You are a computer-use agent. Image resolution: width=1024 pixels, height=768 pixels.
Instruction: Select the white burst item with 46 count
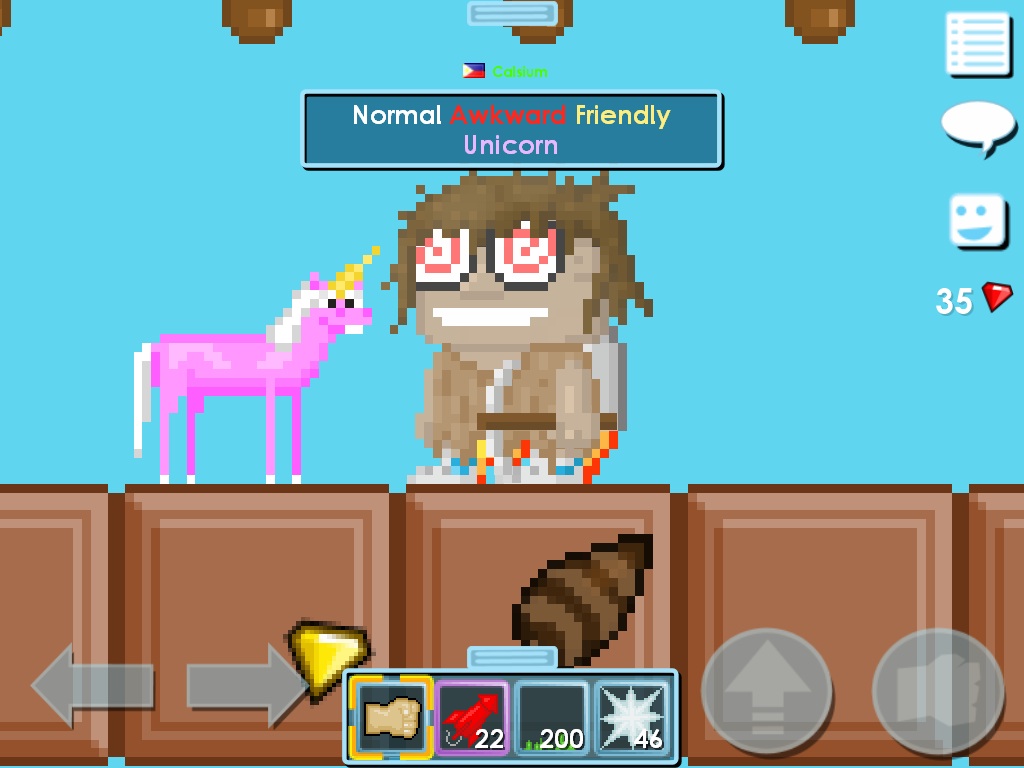632,718
